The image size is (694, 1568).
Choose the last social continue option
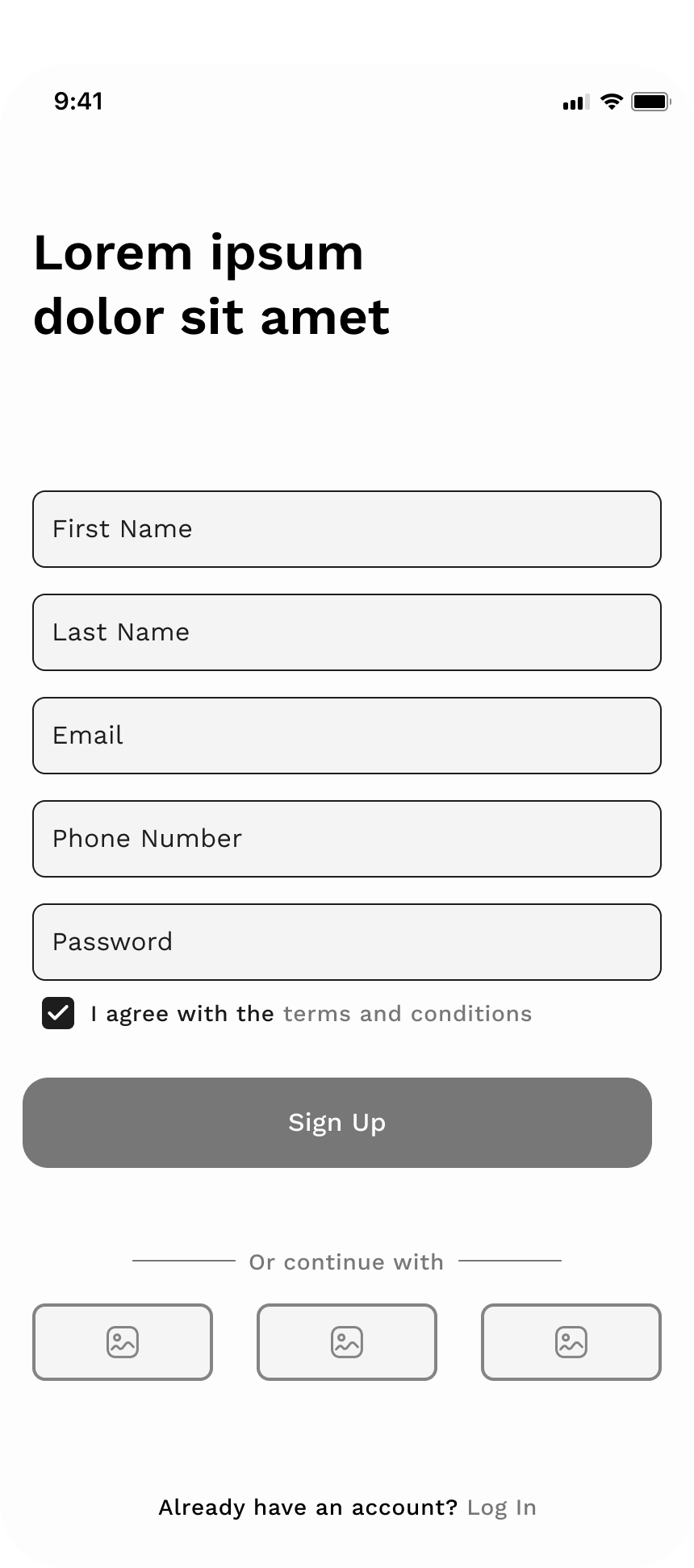(571, 1342)
